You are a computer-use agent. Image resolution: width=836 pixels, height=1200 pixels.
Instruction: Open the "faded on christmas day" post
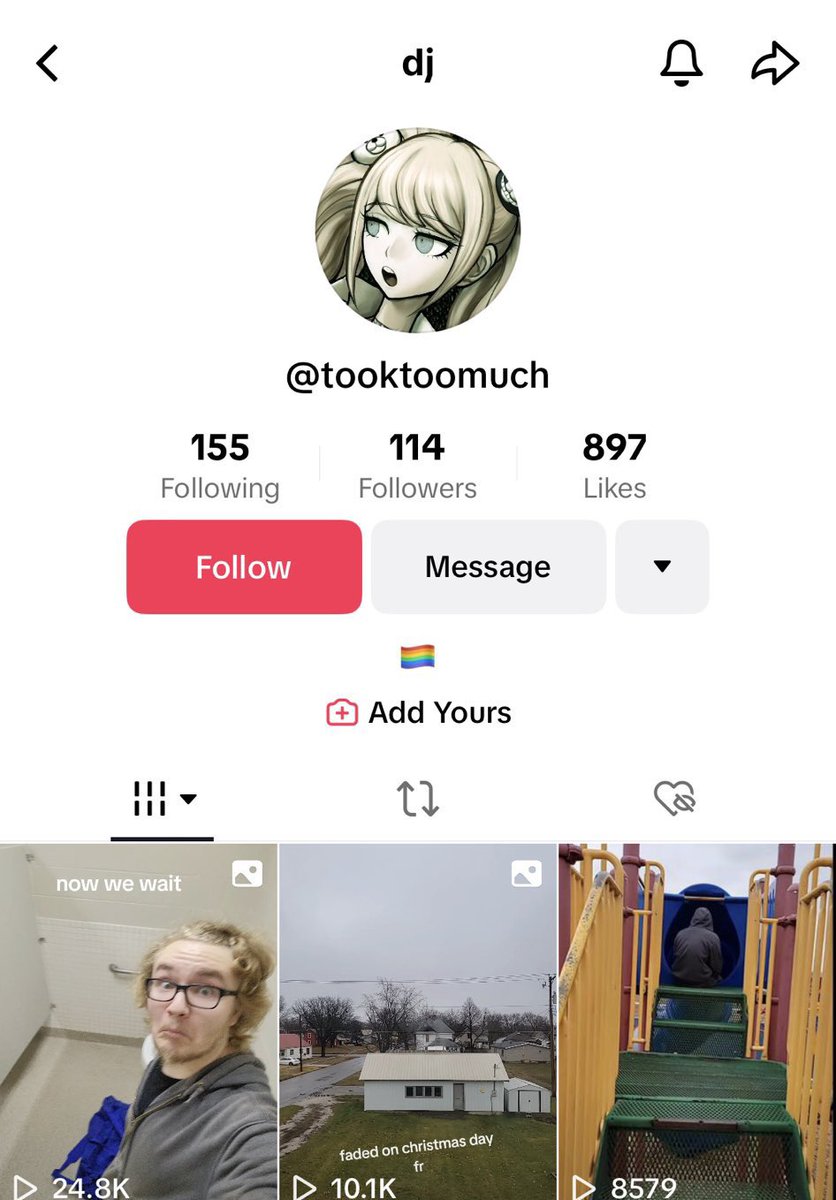click(x=418, y=1020)
